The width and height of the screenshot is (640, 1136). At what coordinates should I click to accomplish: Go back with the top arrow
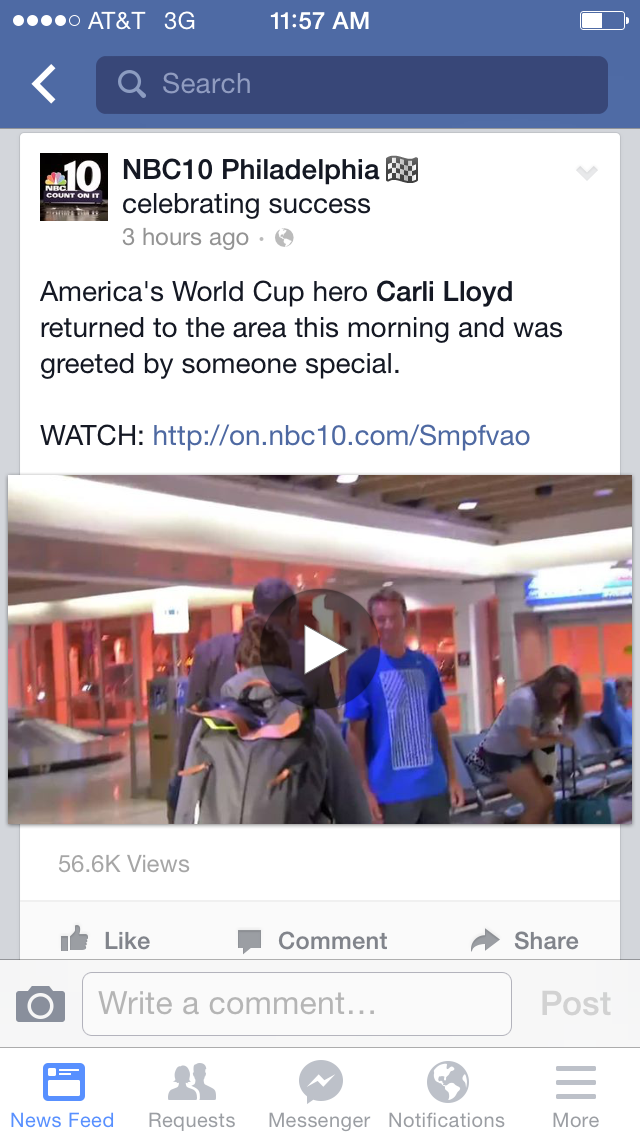click(x=44, y=85)
